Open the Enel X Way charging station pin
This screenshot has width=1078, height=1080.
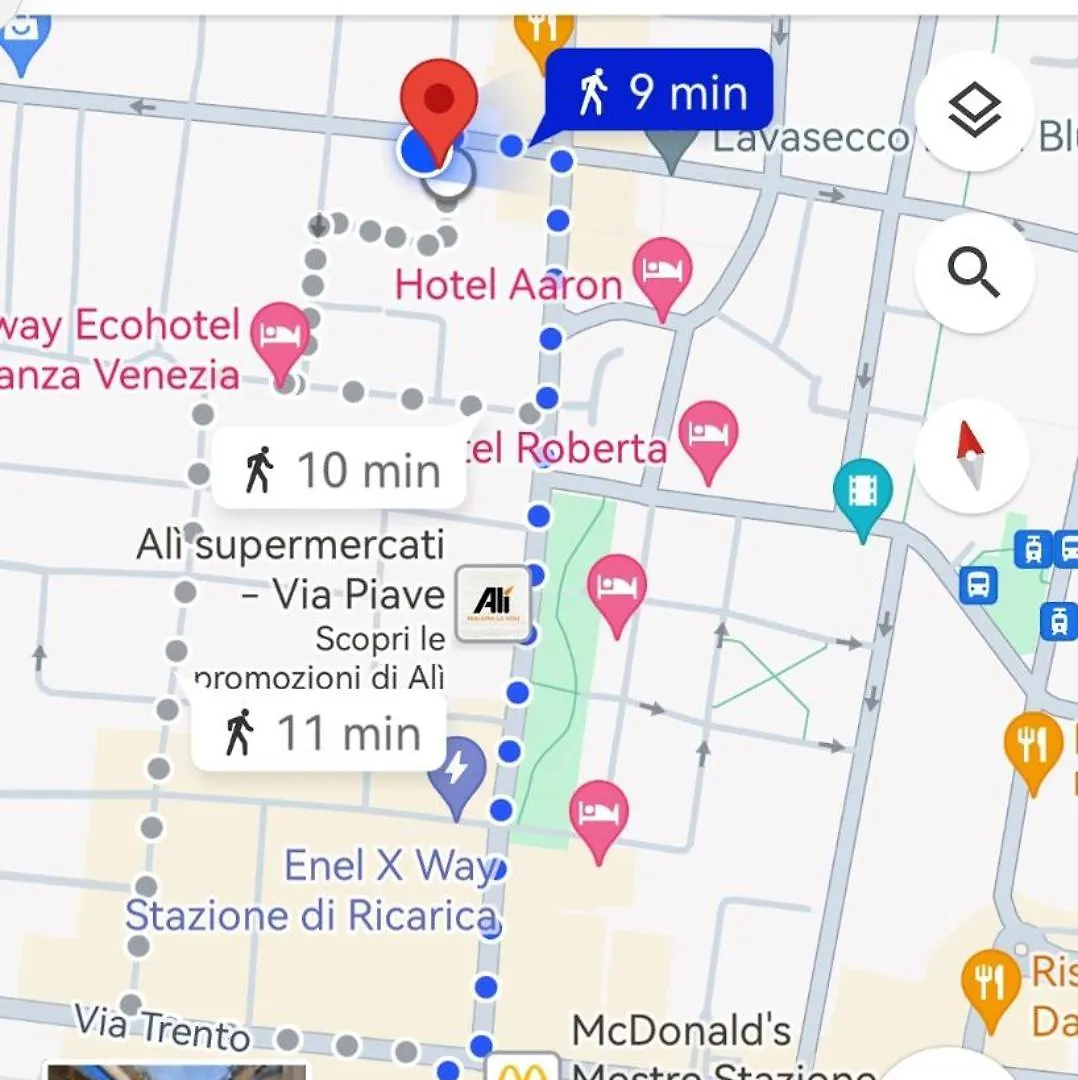click(x=457, y=772)
